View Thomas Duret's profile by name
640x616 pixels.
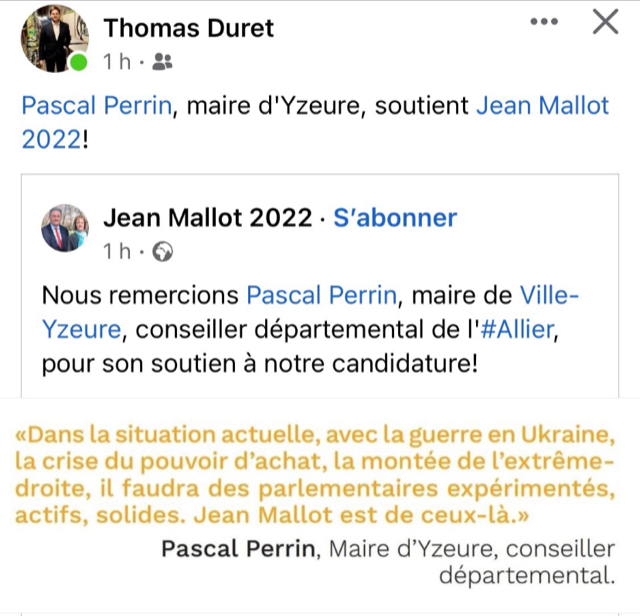pyautogui.click(x=188, y=27)
